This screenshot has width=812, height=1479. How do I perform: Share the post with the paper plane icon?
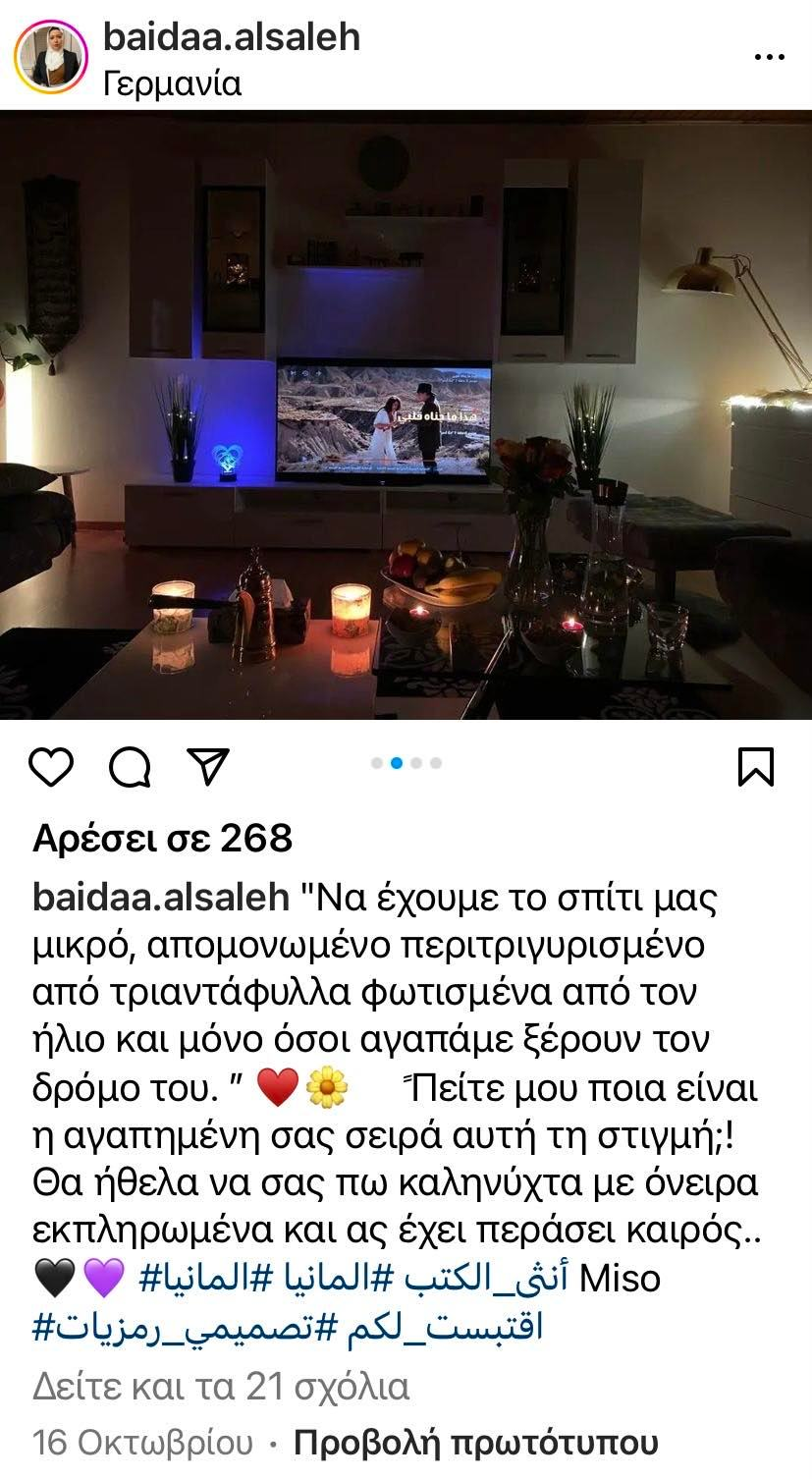(x=208, y=766)
